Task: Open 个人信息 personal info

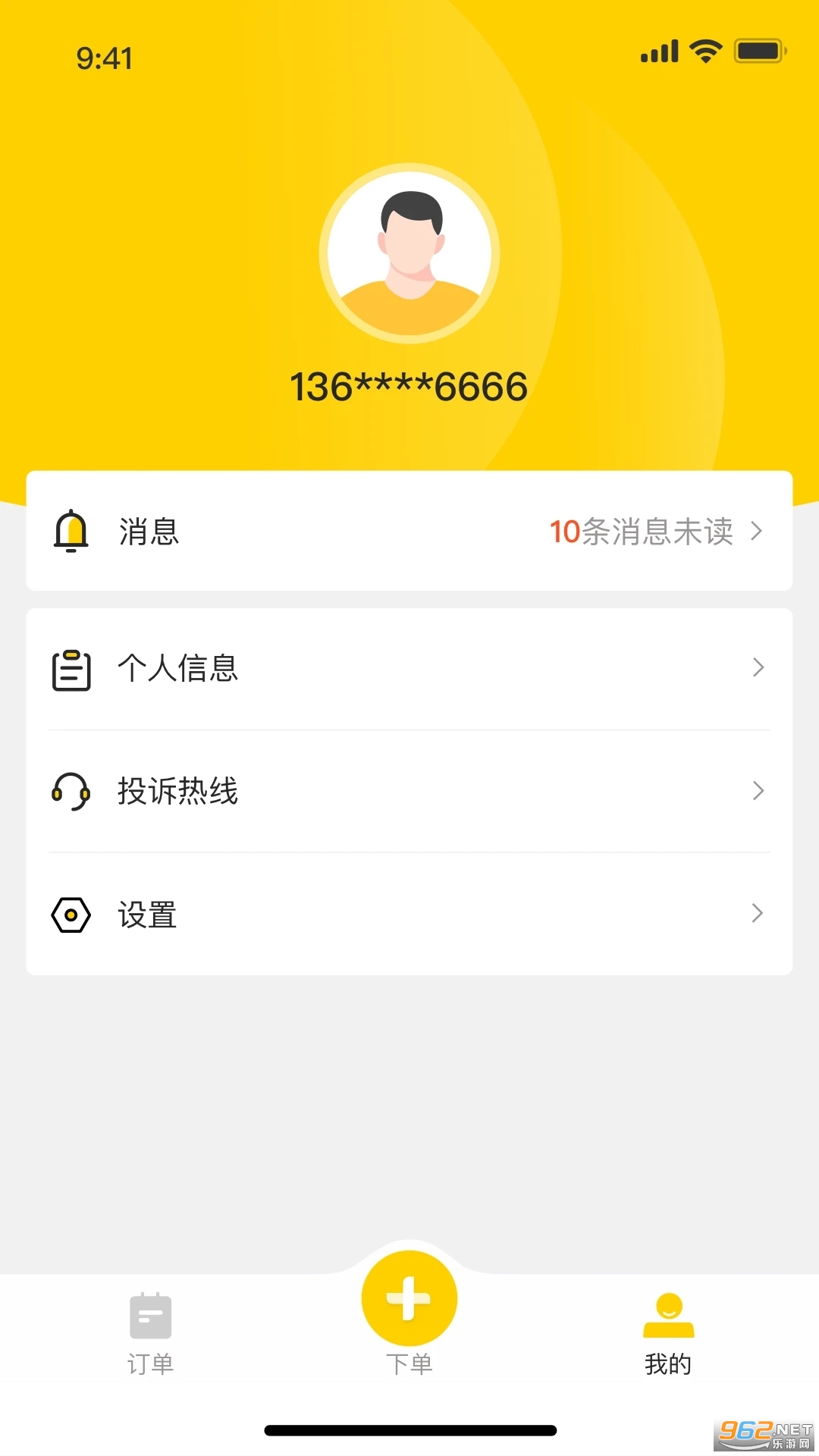Action: tap(409, 668)
